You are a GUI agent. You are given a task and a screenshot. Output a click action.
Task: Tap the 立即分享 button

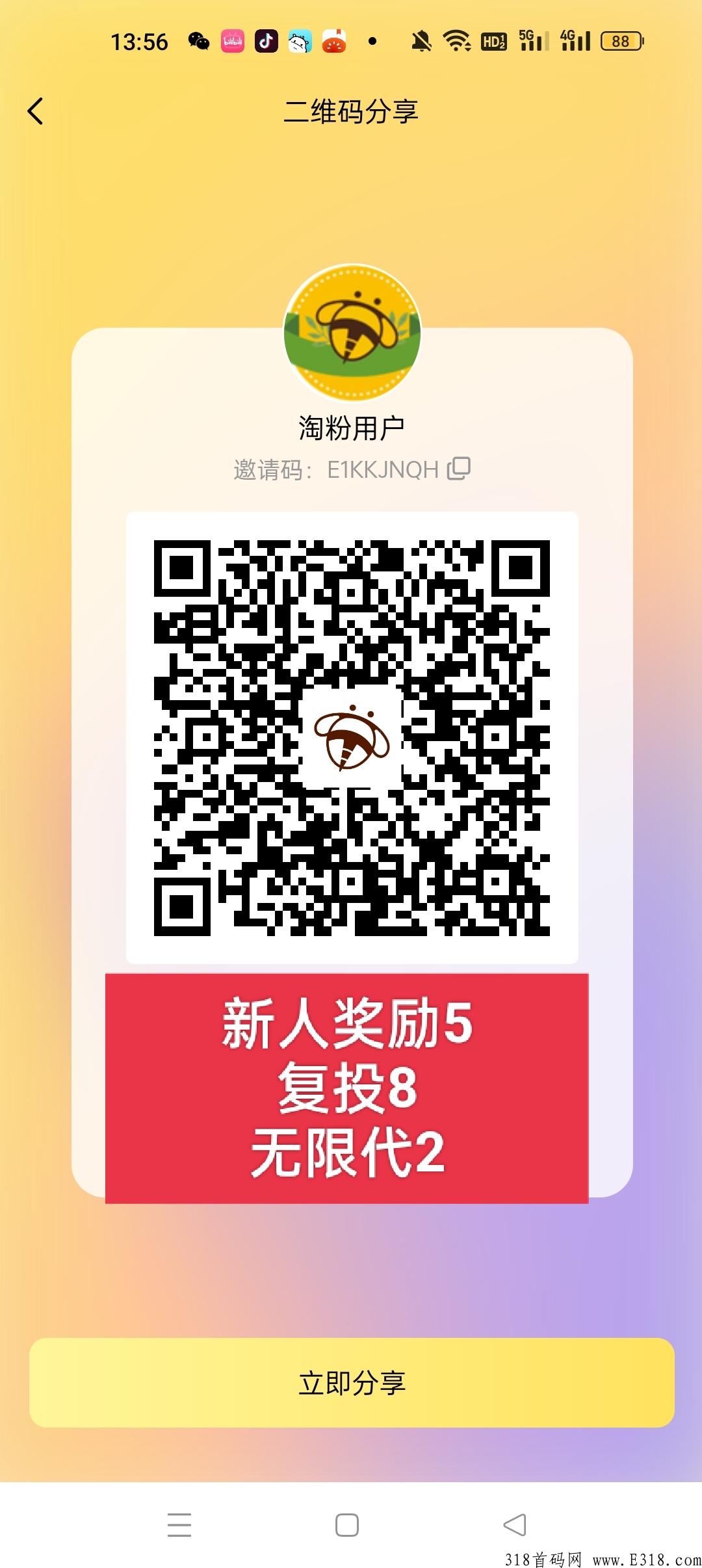tap(352, 1383)
